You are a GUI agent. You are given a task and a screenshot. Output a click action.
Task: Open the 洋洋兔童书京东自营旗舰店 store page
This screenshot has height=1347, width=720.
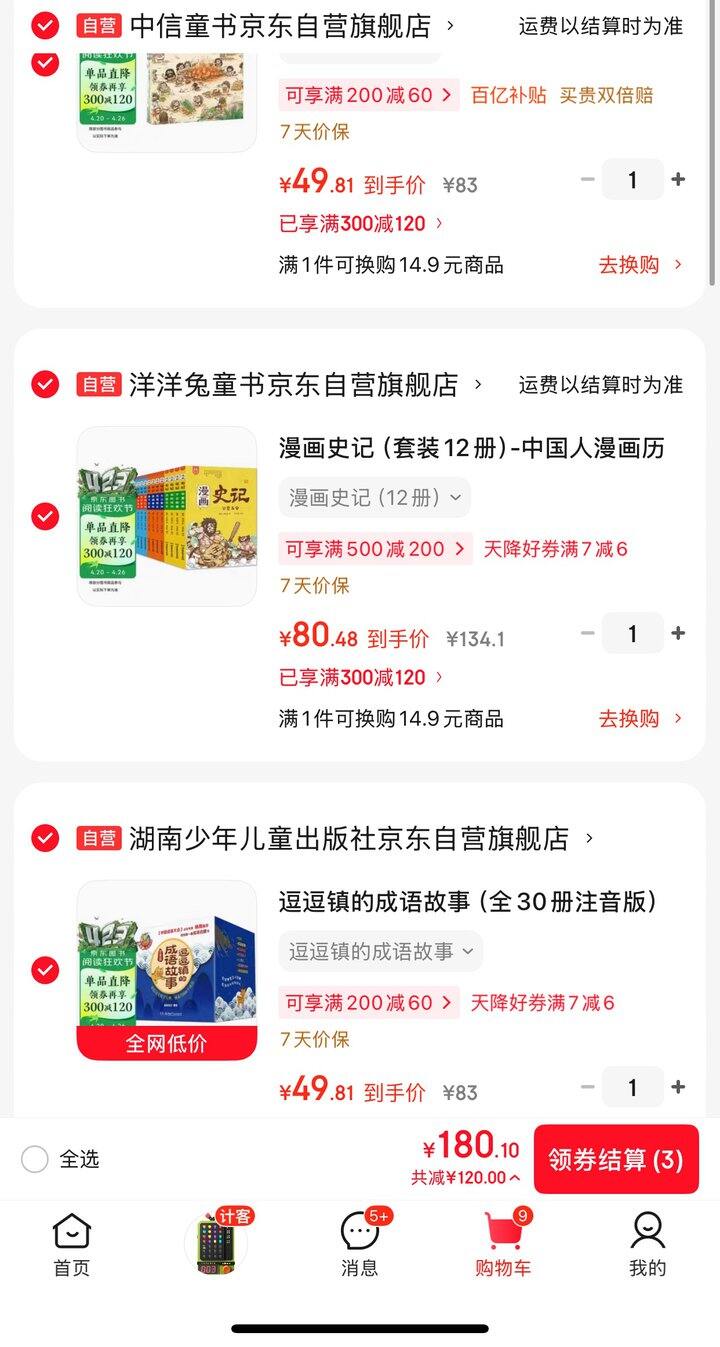pos(293,384)
